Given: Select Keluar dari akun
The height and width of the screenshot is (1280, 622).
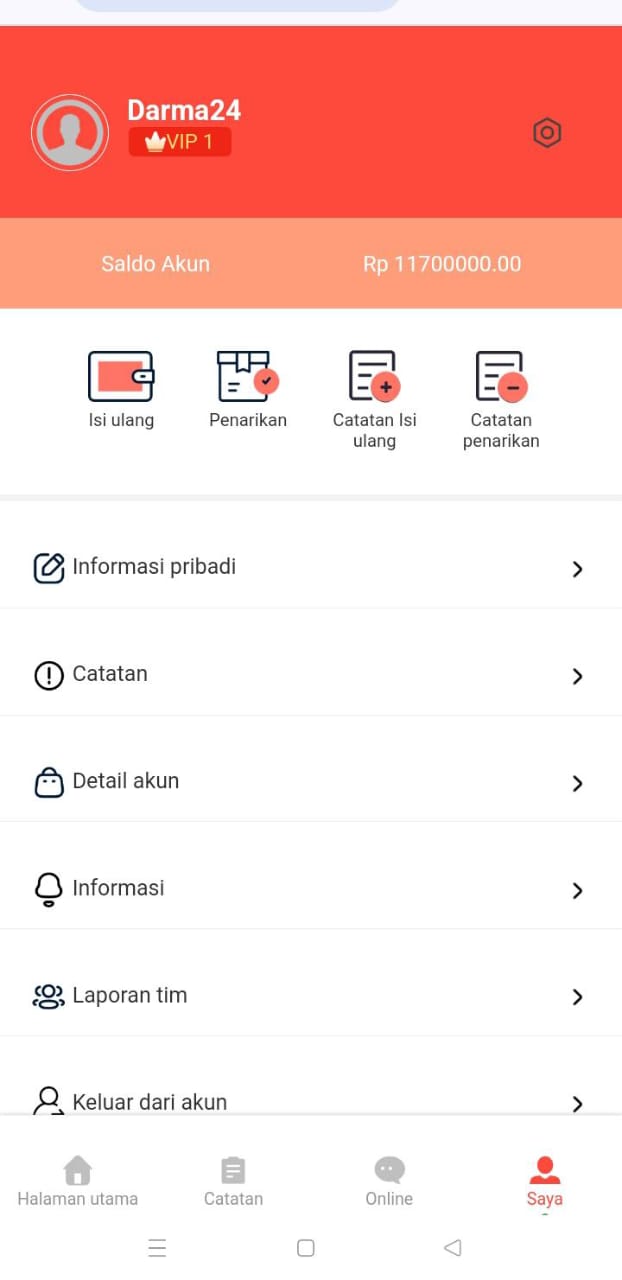Looking at the screenshot, I should tap(310, 1102).
